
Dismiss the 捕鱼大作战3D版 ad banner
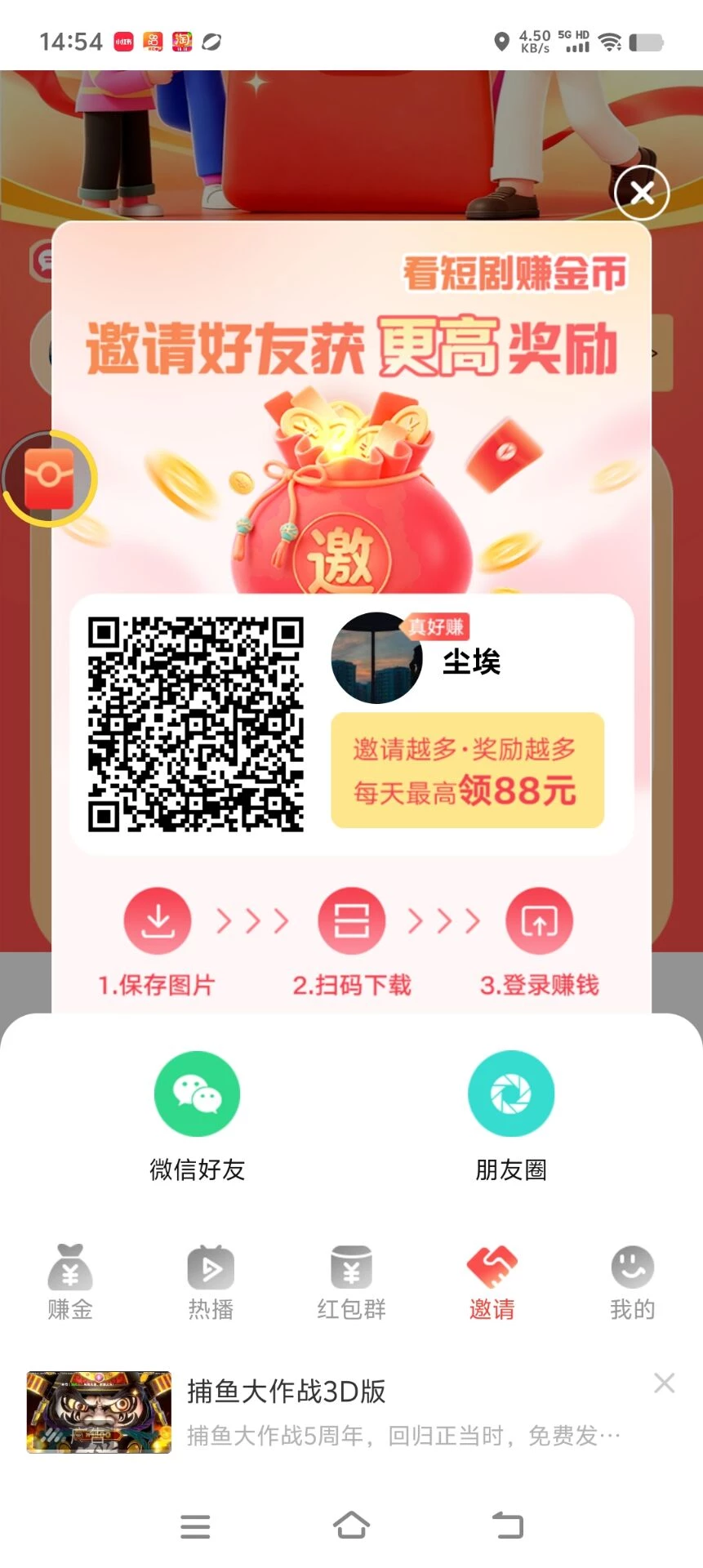(x=664, y=1383)
